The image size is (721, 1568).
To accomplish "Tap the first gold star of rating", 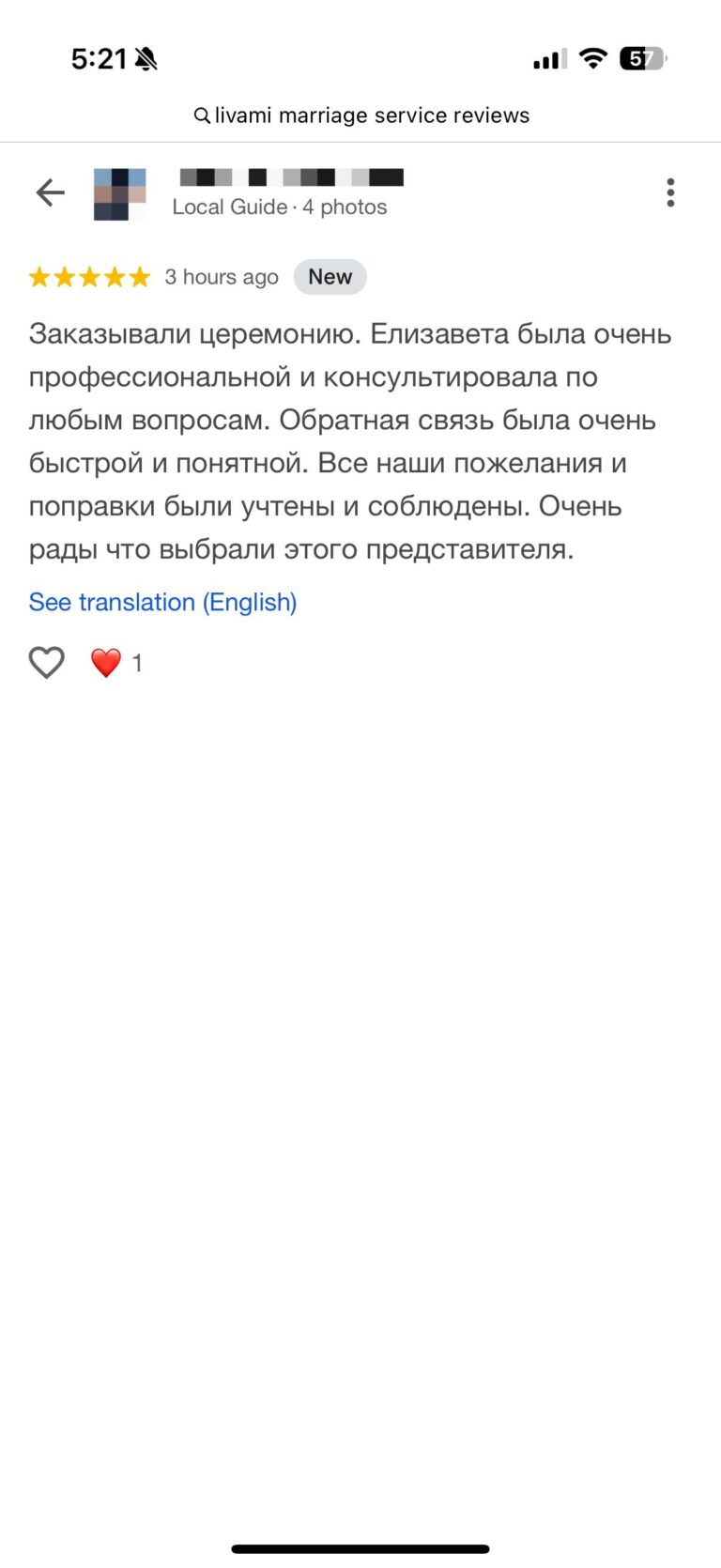I will [x=39, y=276].
